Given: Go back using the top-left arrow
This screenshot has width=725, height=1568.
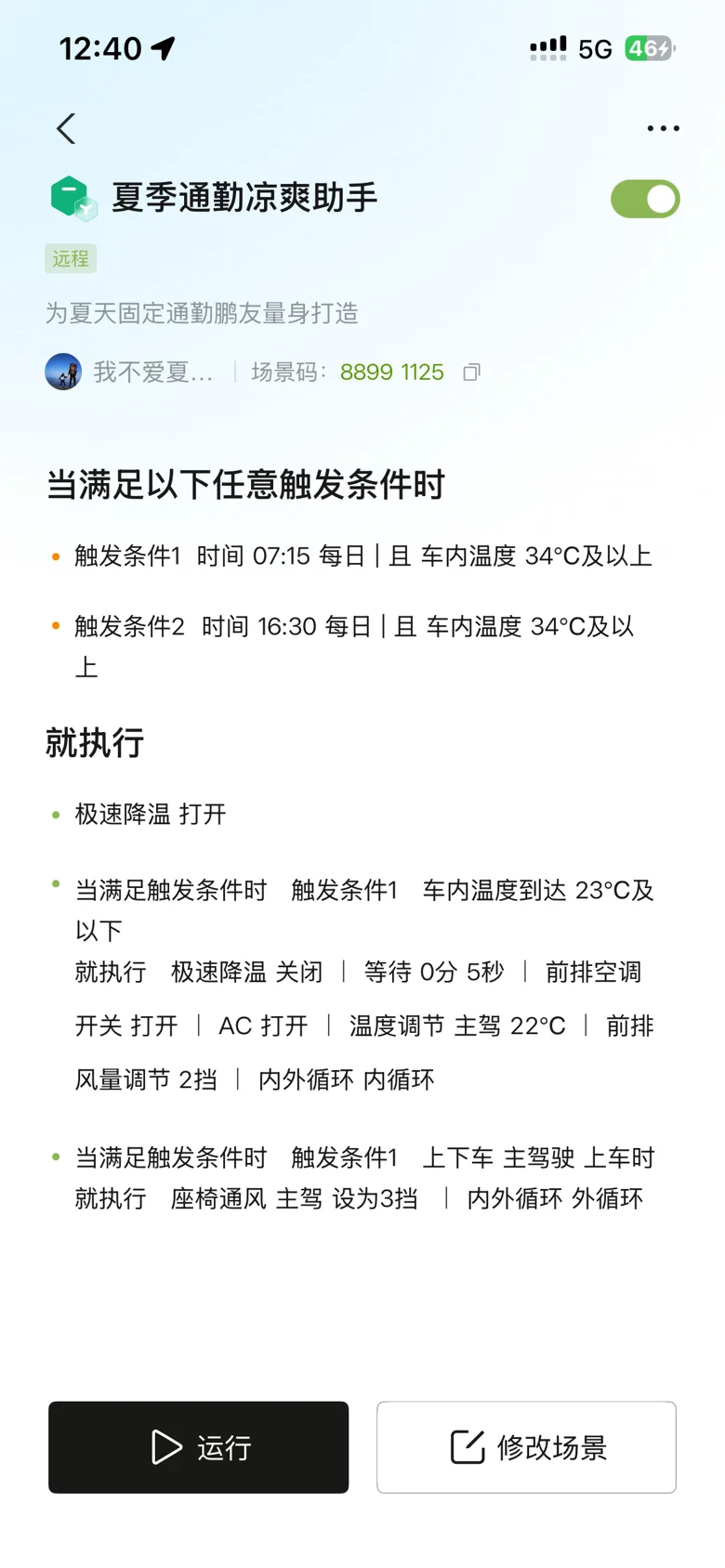Looking at the screenshot, I should point(66,128).
